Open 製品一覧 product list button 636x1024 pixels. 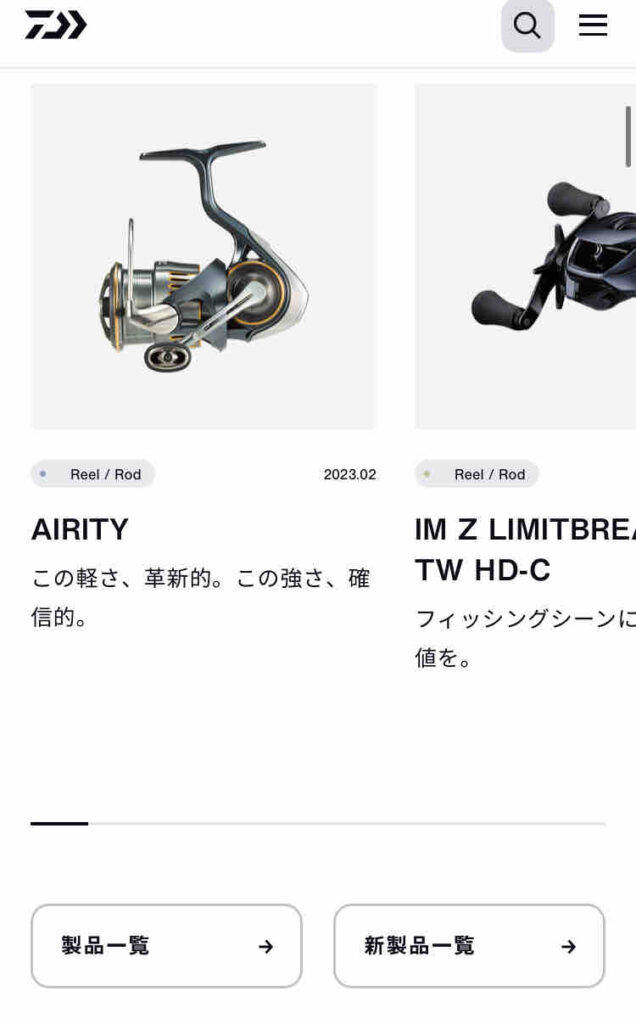tap(166, 946)
